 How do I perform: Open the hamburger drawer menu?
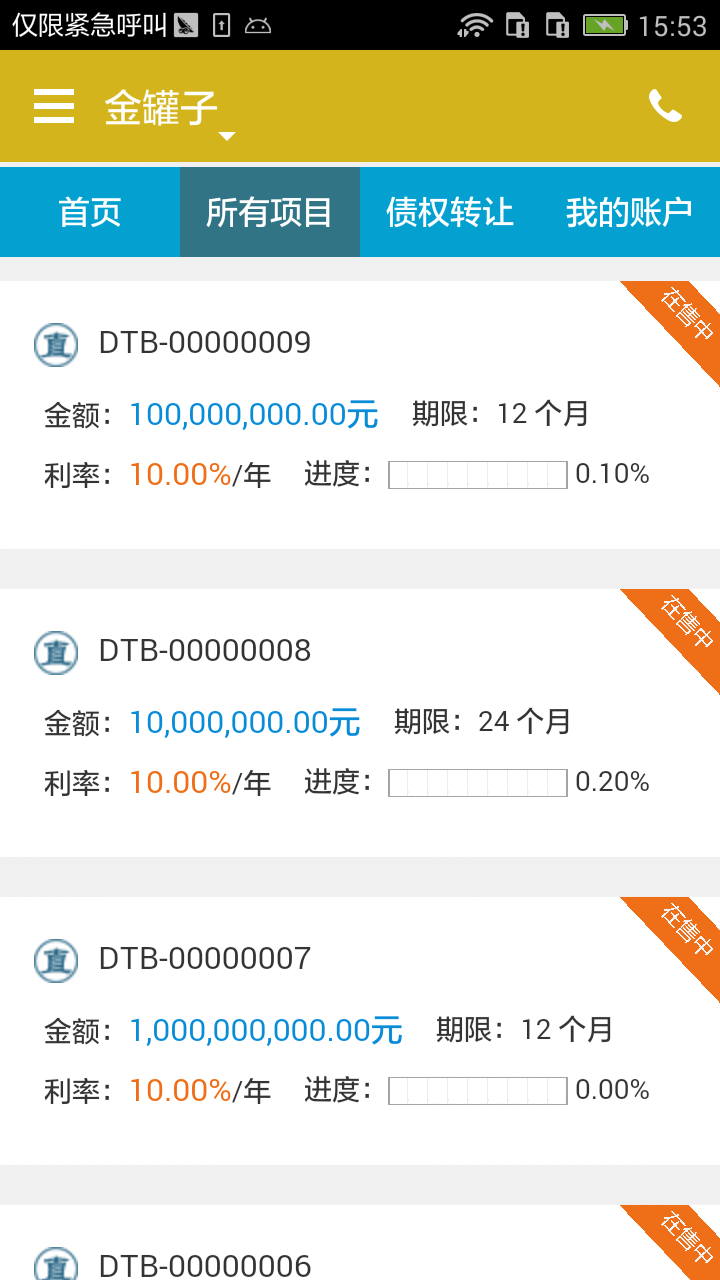[x=54, y=106]
